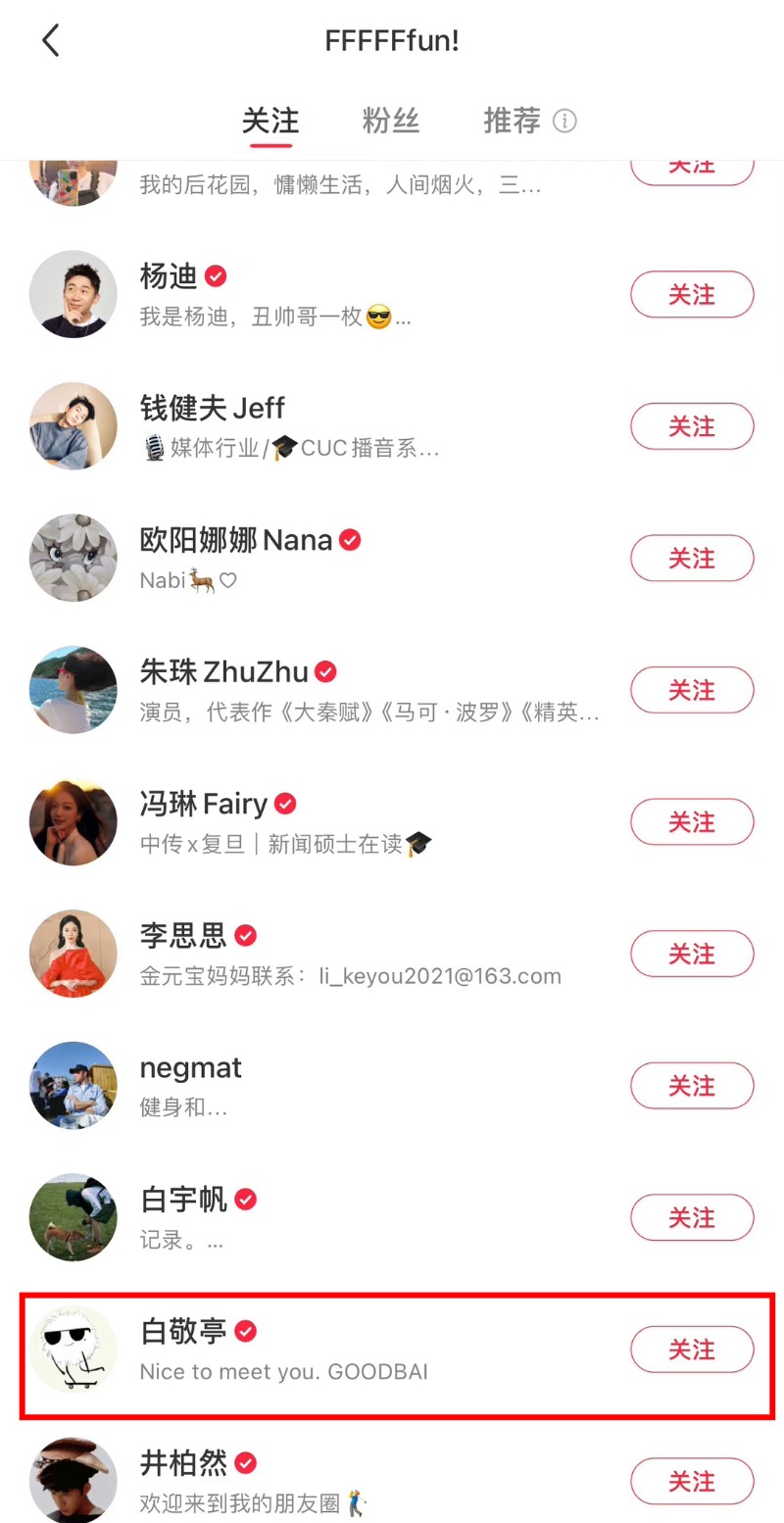Tap 关注 beside 白宇帆
Screen dimensions: 784x1523
pos(691,1218)
